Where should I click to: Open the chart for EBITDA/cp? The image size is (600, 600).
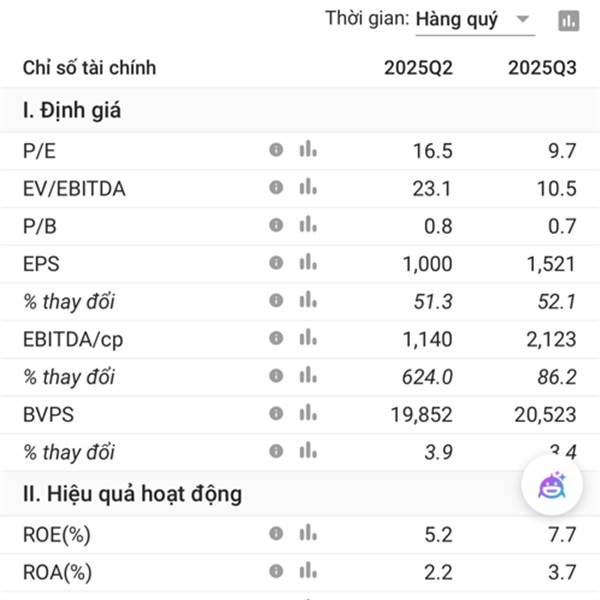(308, 338)
